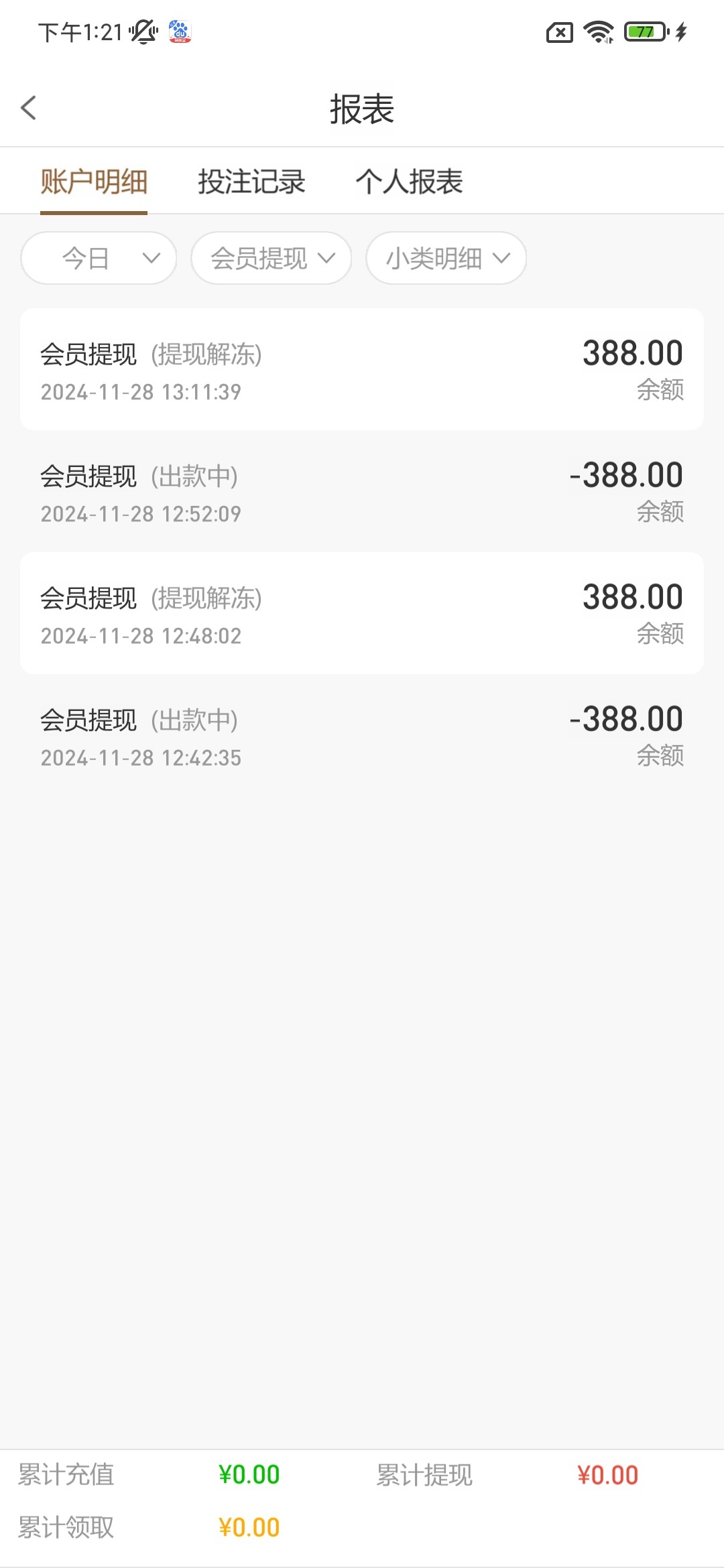Expand the 今日 date filter dropdown
This screenshot has height=1568, width=724.
click(99, 258)
